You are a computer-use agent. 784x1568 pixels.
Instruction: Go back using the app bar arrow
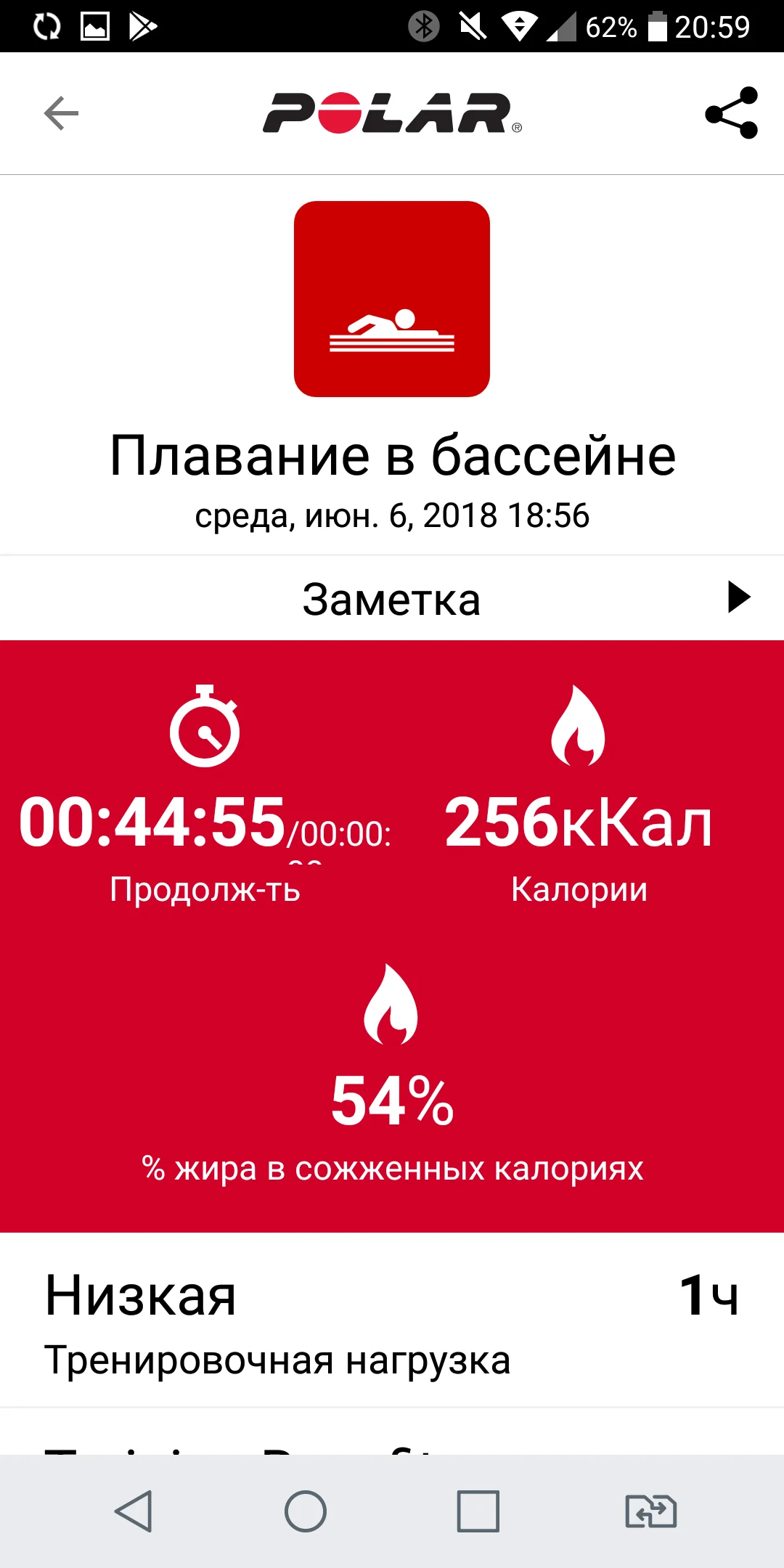tap(61, 113)
